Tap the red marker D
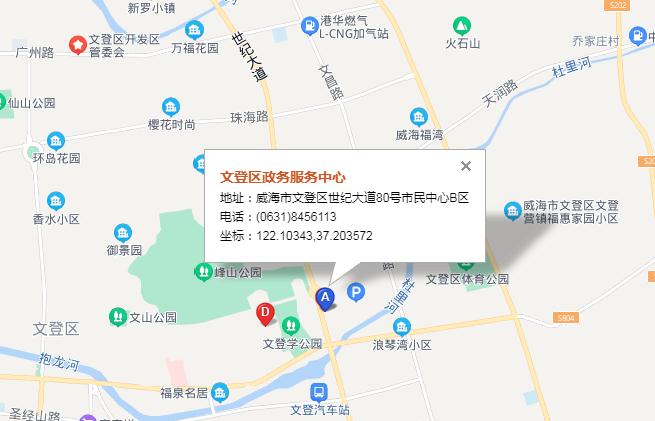 pos(264,313)
